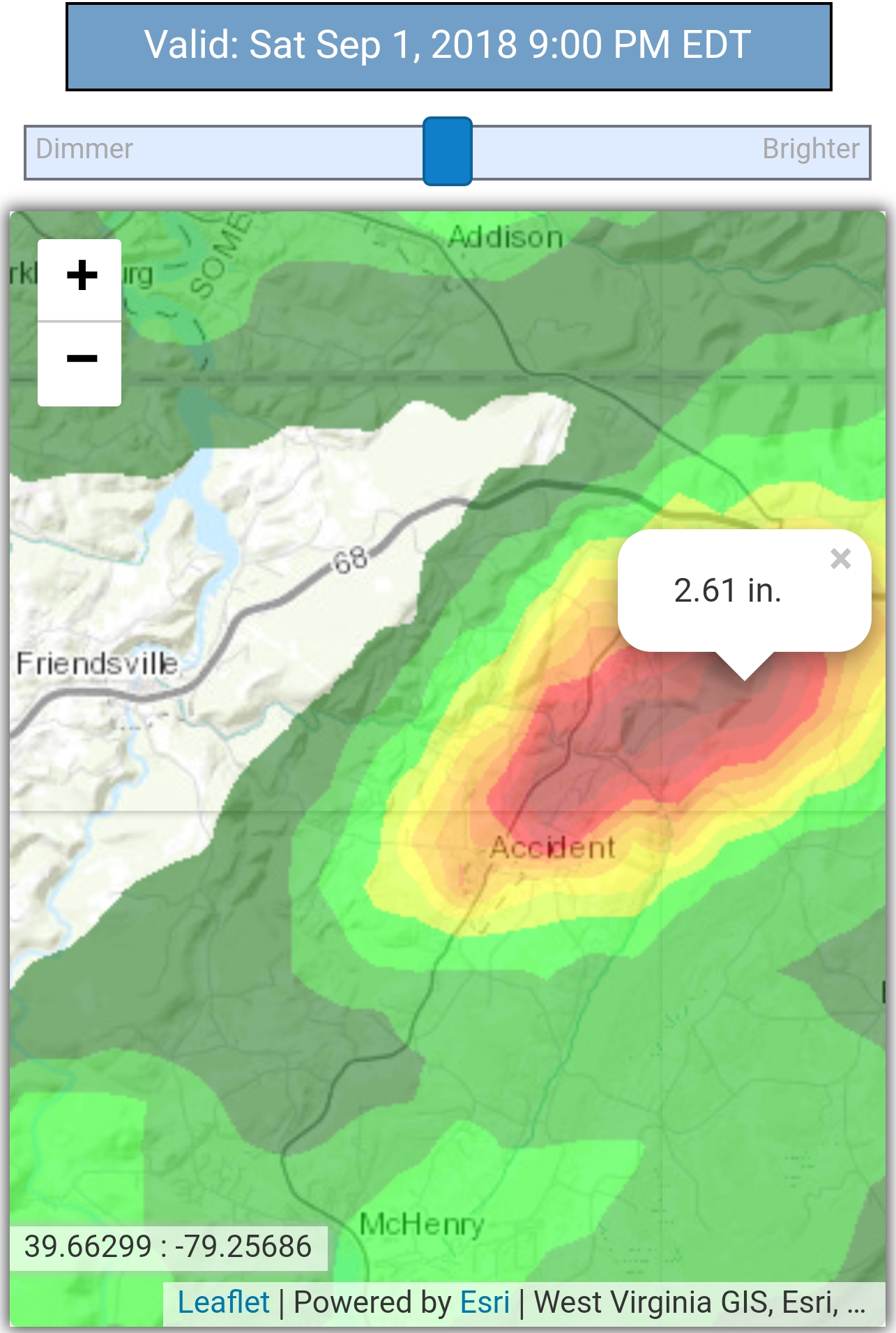Screen dimensions: 896x1333
Task: Zoom in on the rainfall map
Action: point(80,277)
